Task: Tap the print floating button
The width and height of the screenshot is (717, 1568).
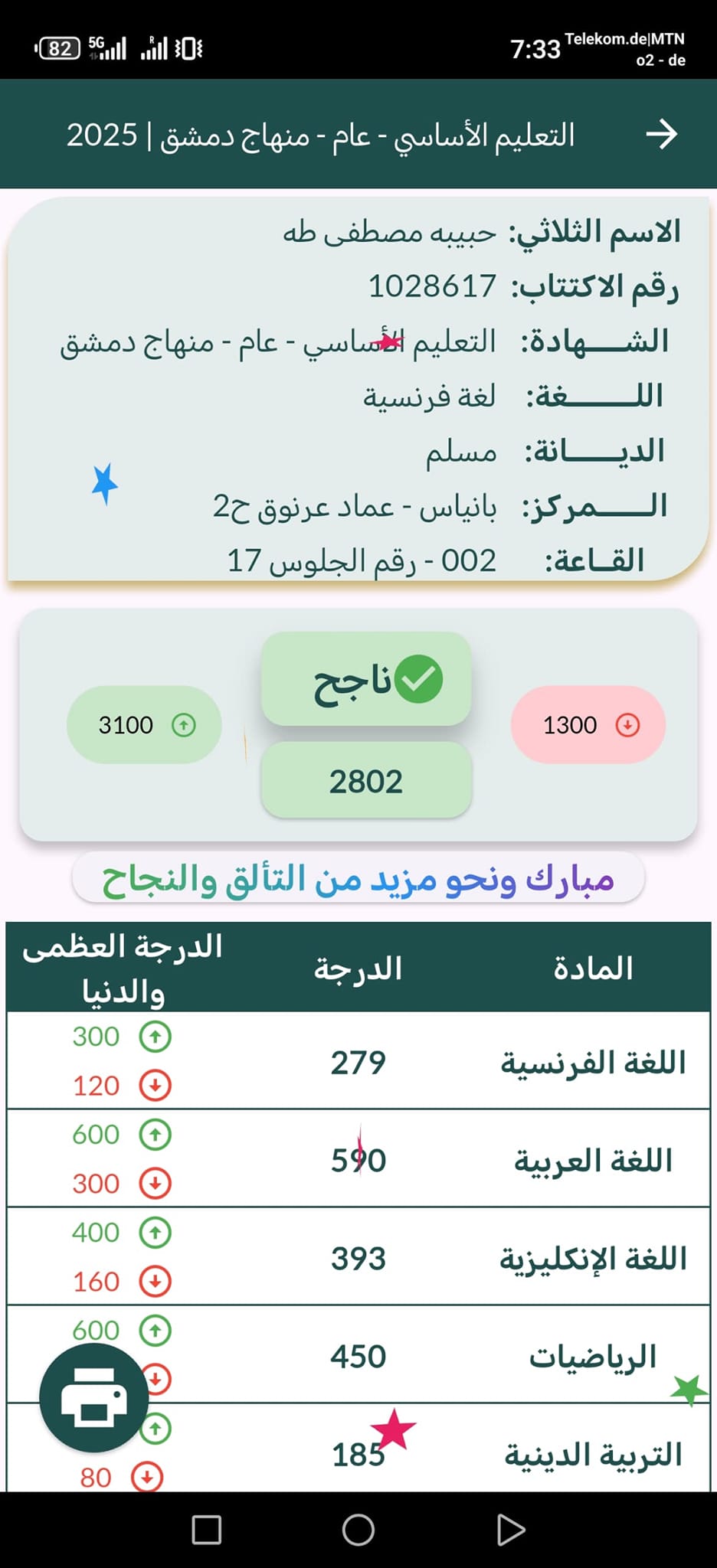Action: pos(94,1398)
